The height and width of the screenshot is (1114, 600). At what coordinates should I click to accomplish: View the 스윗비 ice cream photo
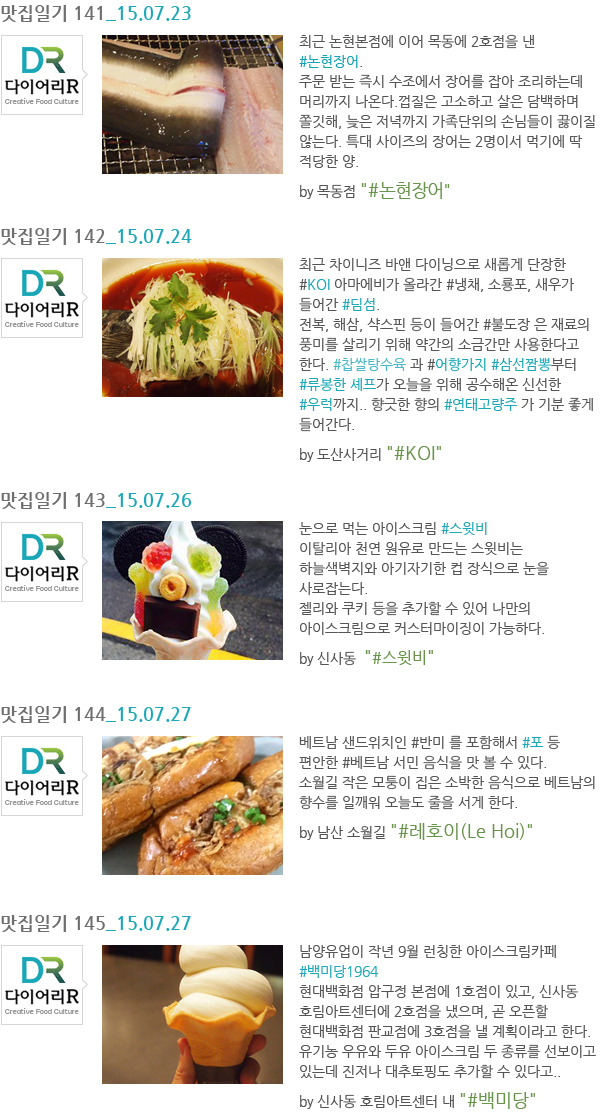click(192, 590)
